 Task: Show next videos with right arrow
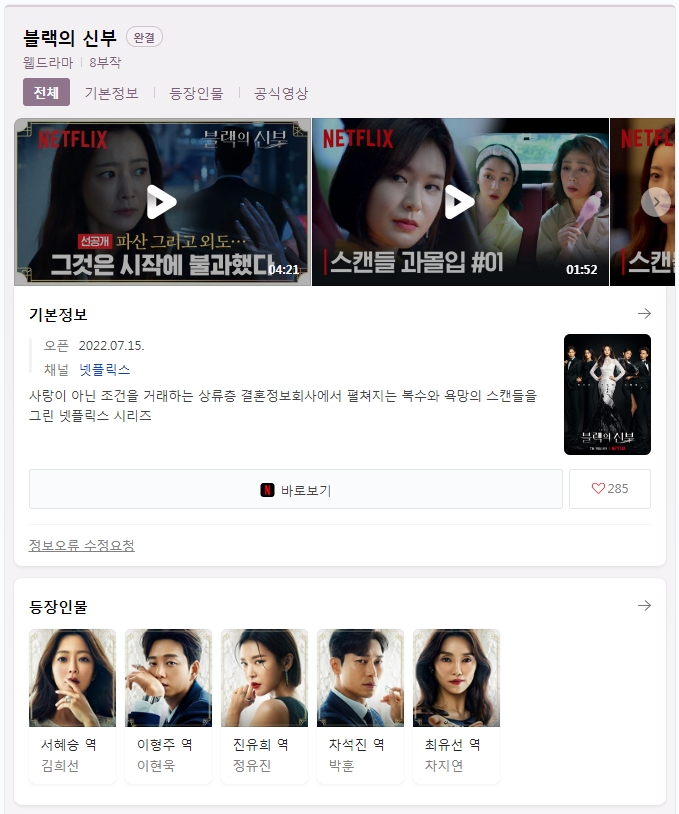(655, 202)
